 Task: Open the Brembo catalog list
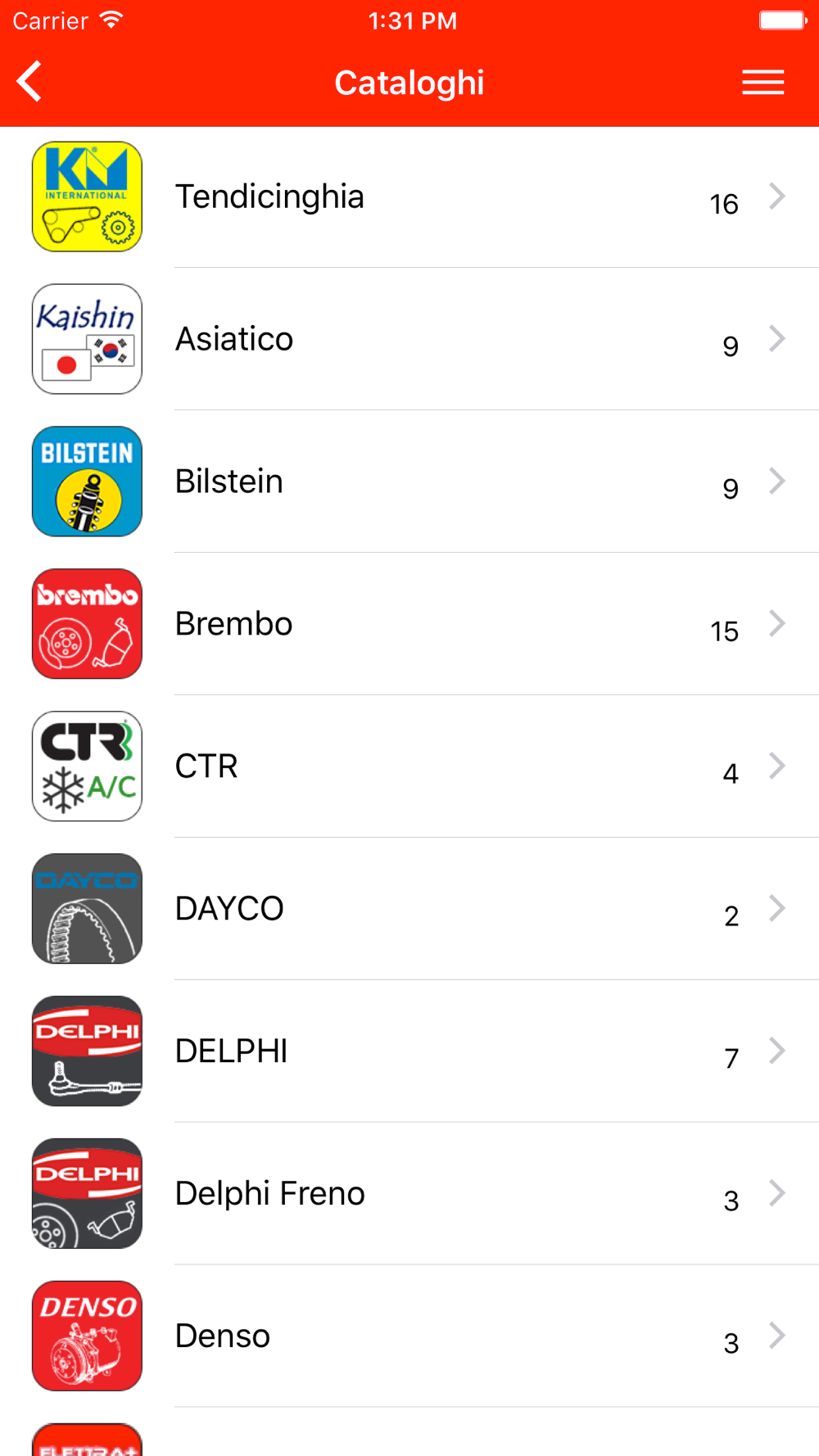point(409,624)
